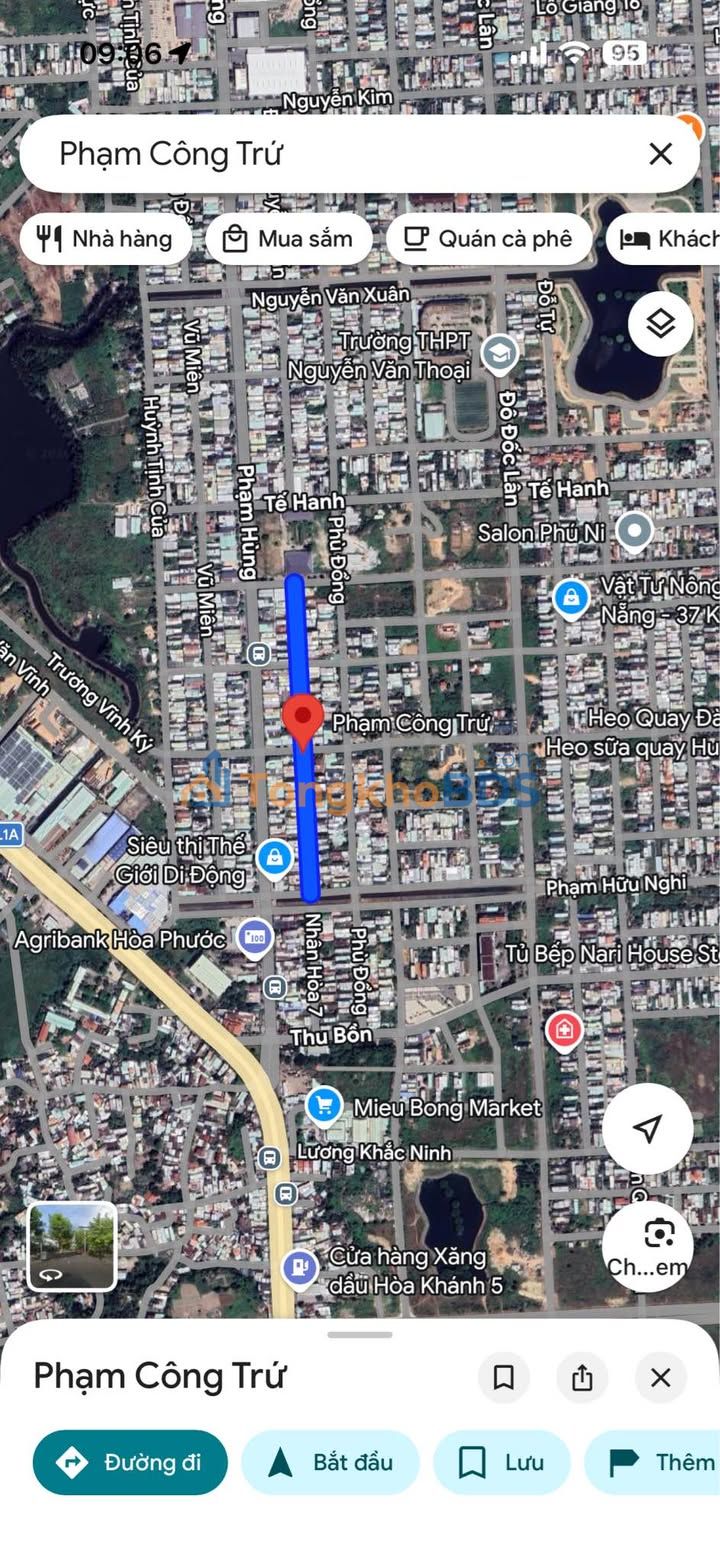Image resolution: width=720 pixels, height=1564 pixels.
Task: Select the Mua sắm chip
Action: coord(289,239)
